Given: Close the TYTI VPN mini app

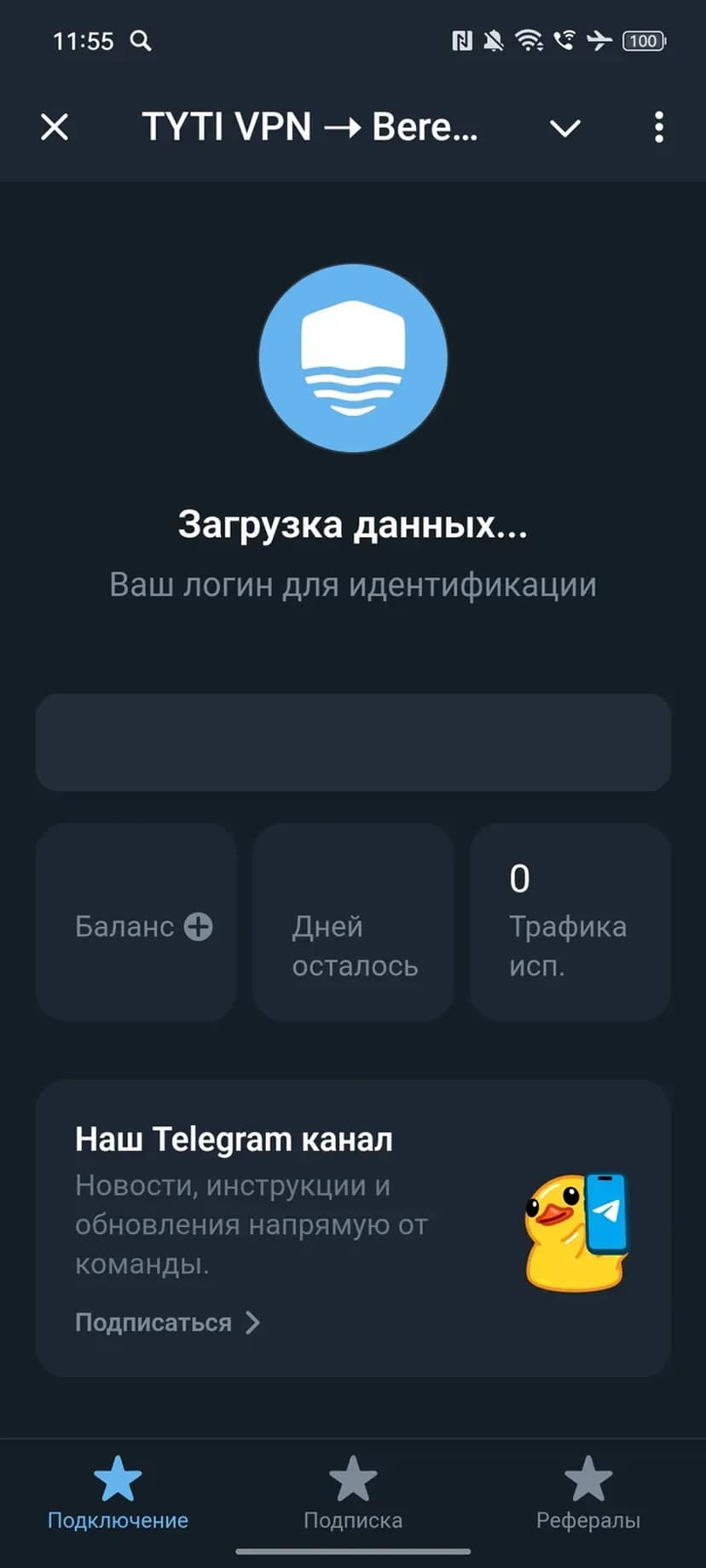Looking at the screenshot, I should pyautogui.click(x=55, y=128).
